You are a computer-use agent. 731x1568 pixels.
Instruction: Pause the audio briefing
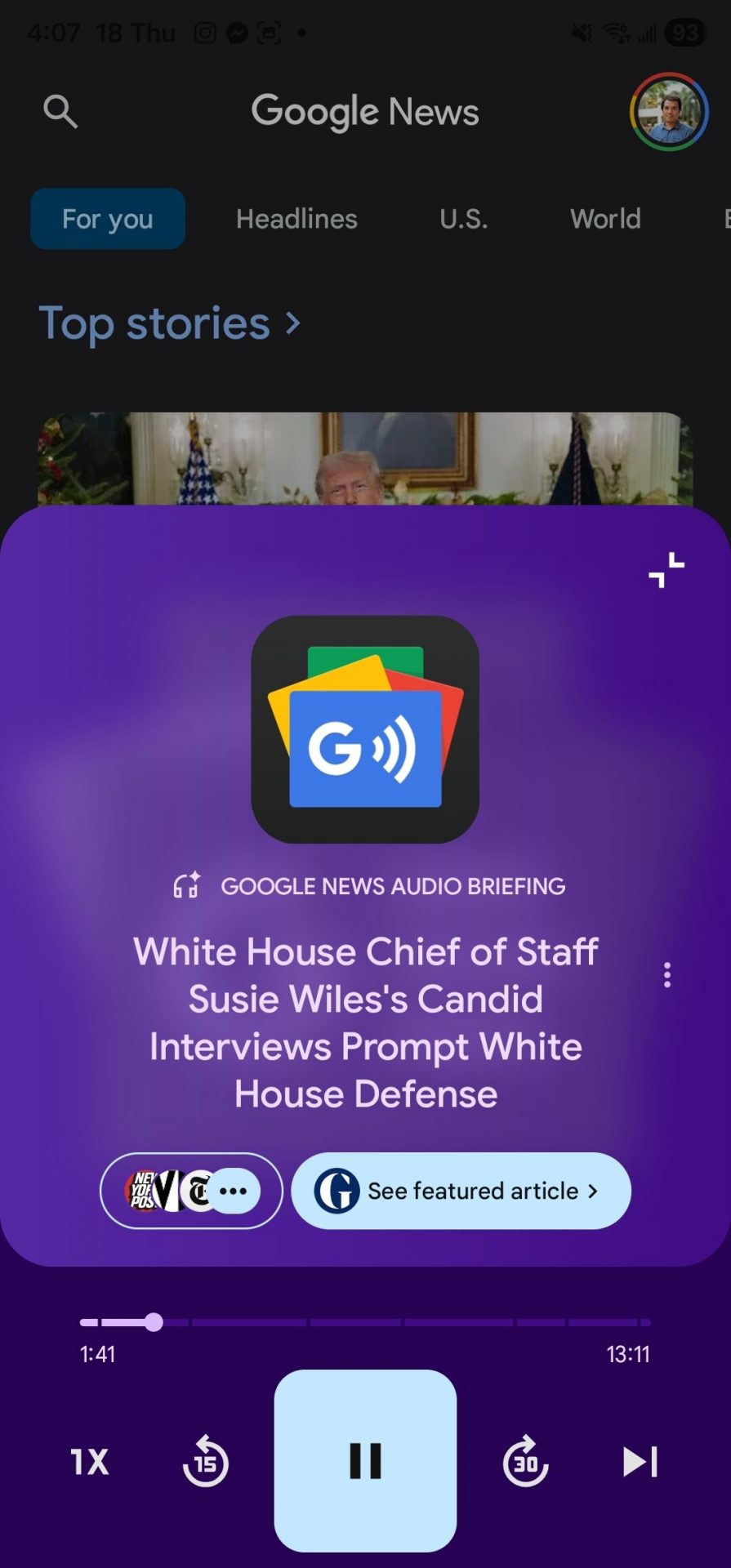tap(365, 1461)
